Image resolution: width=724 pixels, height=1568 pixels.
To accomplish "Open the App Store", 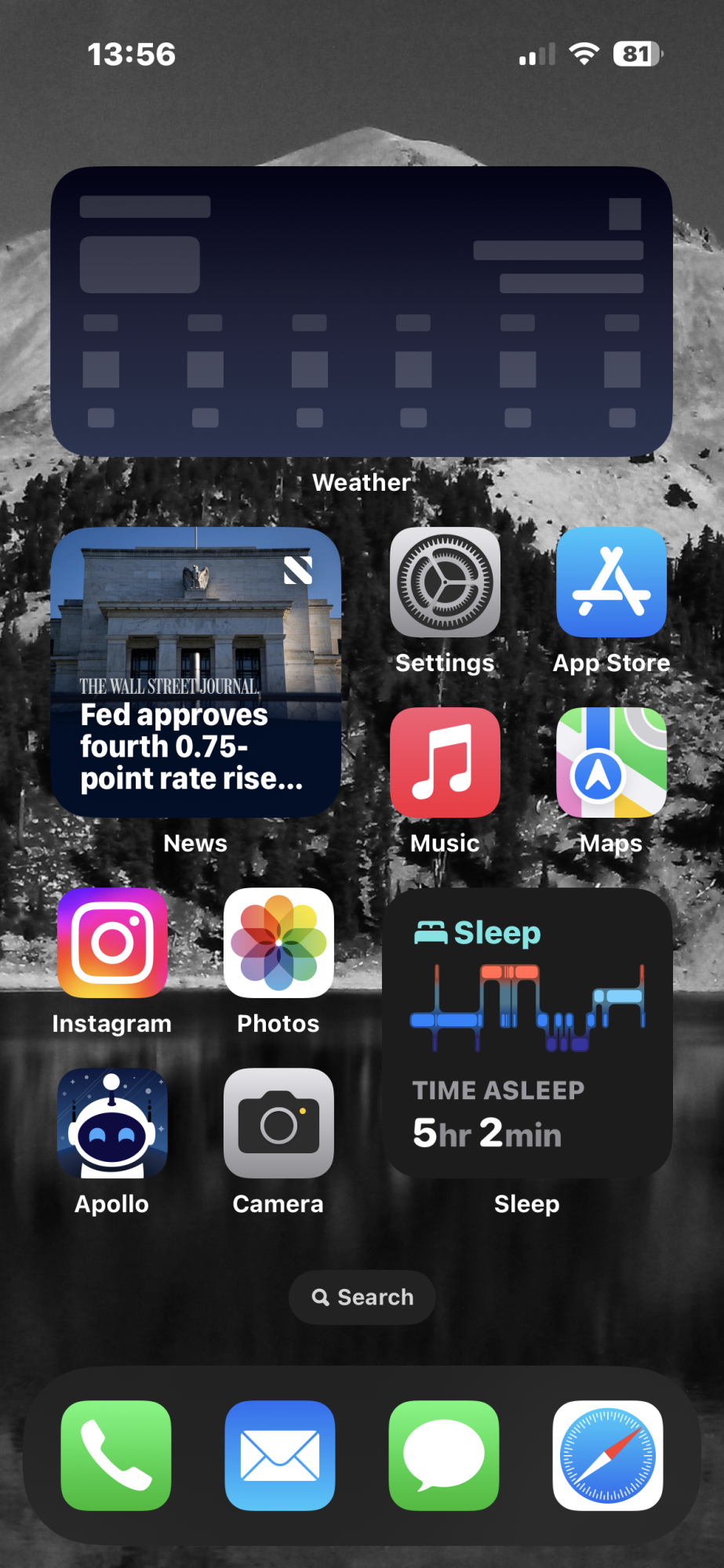I will tap(611, 582).
